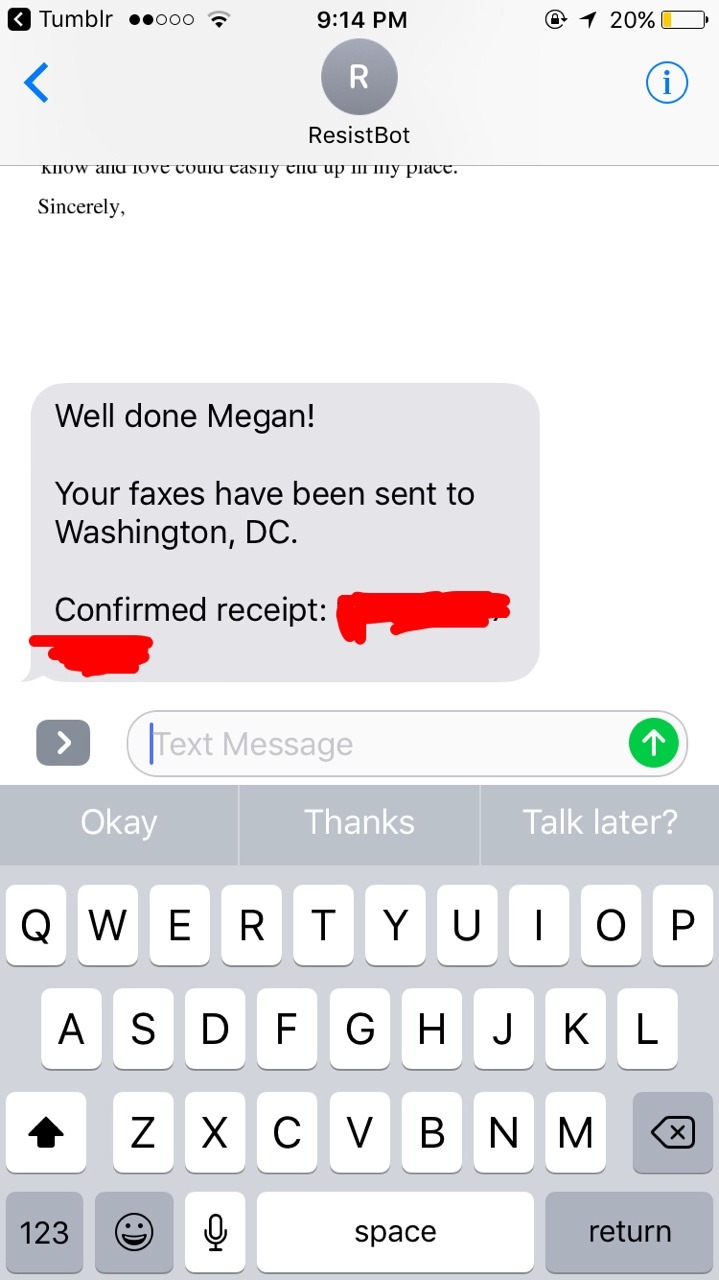Start dictation with the microphone key
719x1280 pixels.
point(215,1232)
